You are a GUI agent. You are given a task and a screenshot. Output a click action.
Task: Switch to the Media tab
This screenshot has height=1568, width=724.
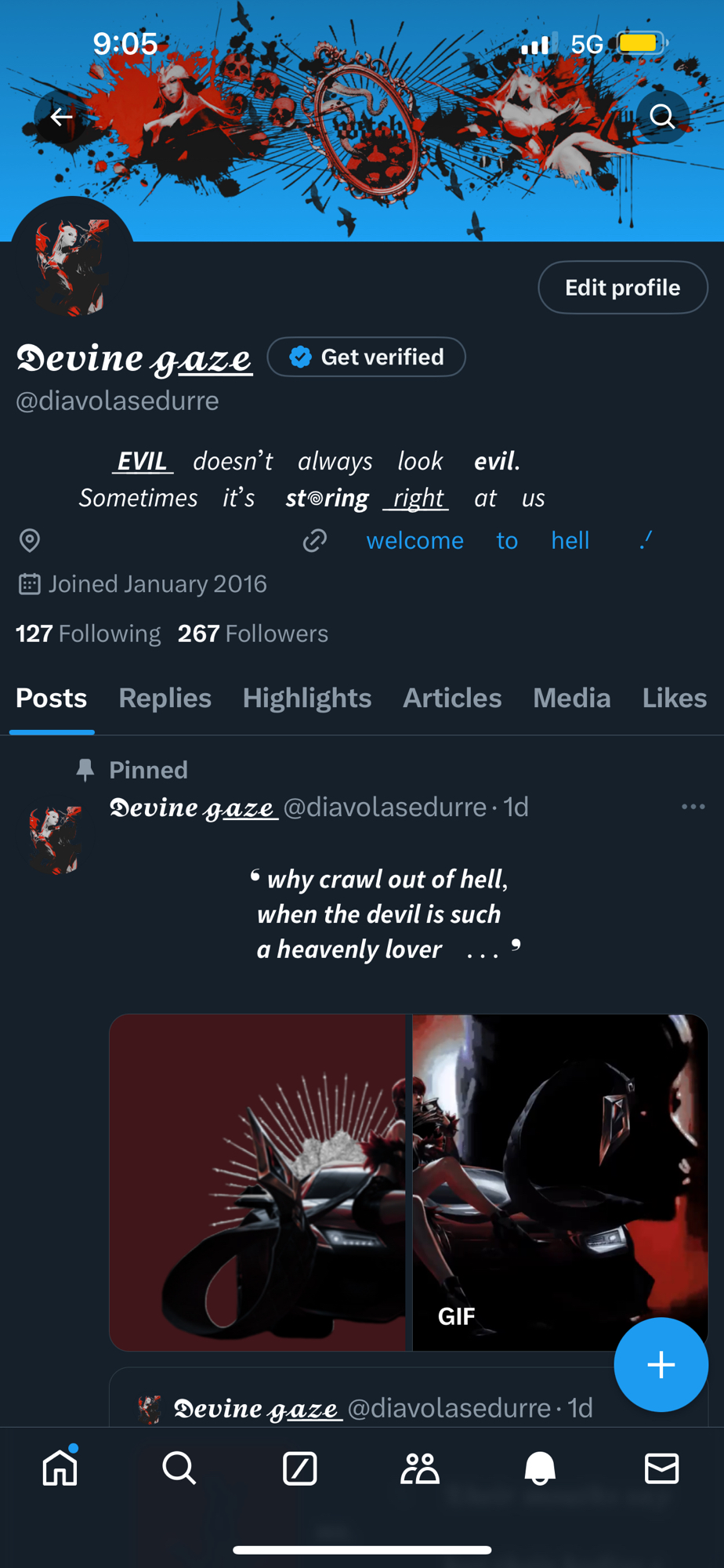[571, 698]
